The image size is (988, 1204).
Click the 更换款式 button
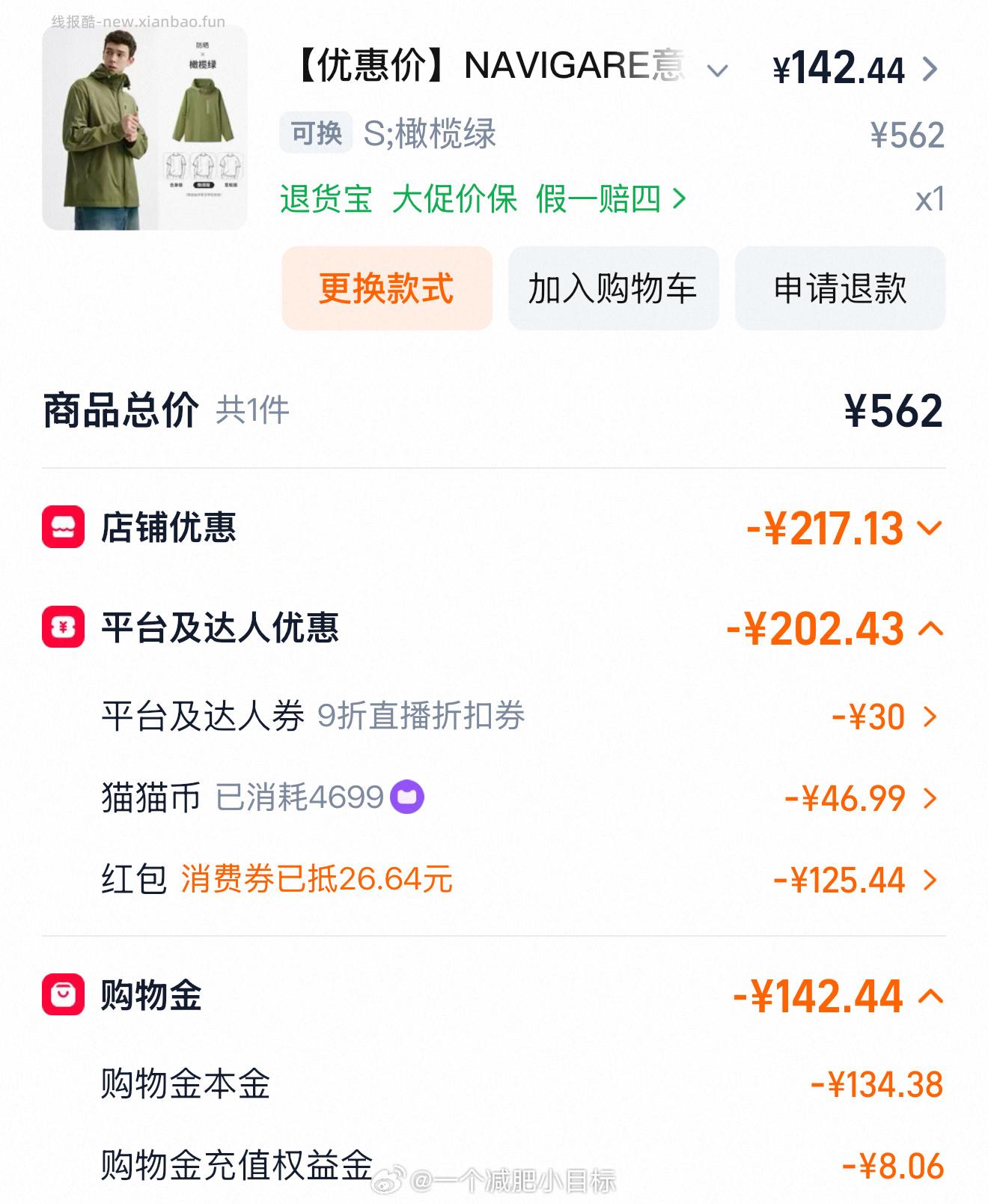385,288
